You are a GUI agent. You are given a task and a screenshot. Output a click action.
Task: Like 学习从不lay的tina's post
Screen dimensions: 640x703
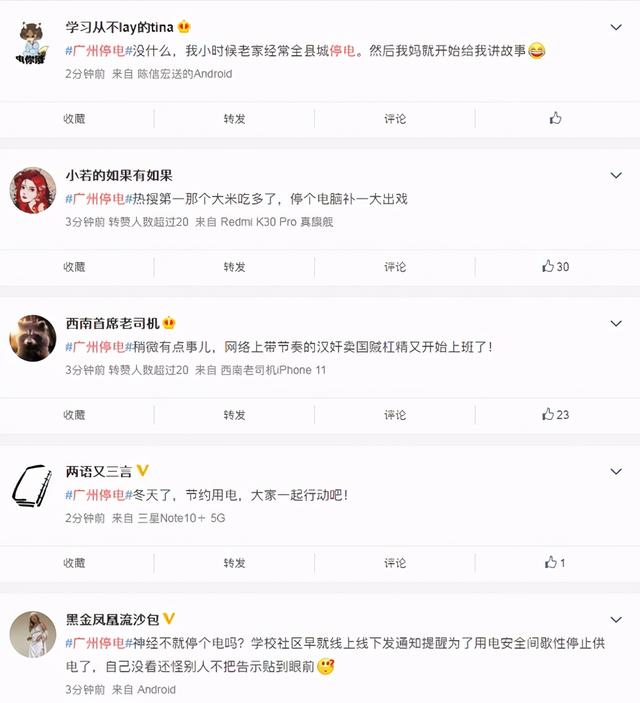555,118
